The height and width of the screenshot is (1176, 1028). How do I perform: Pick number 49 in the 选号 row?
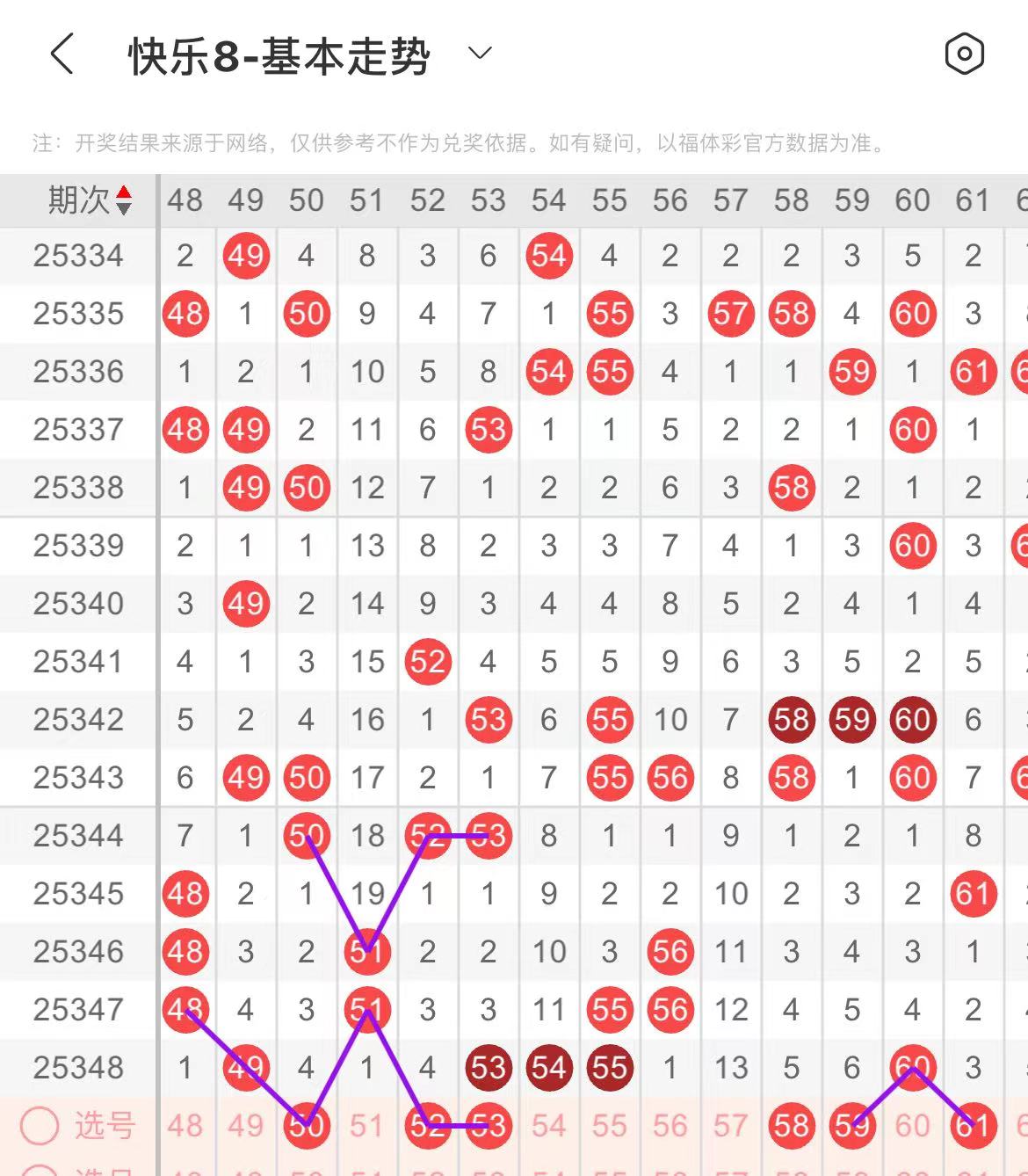pos(245,1125)
